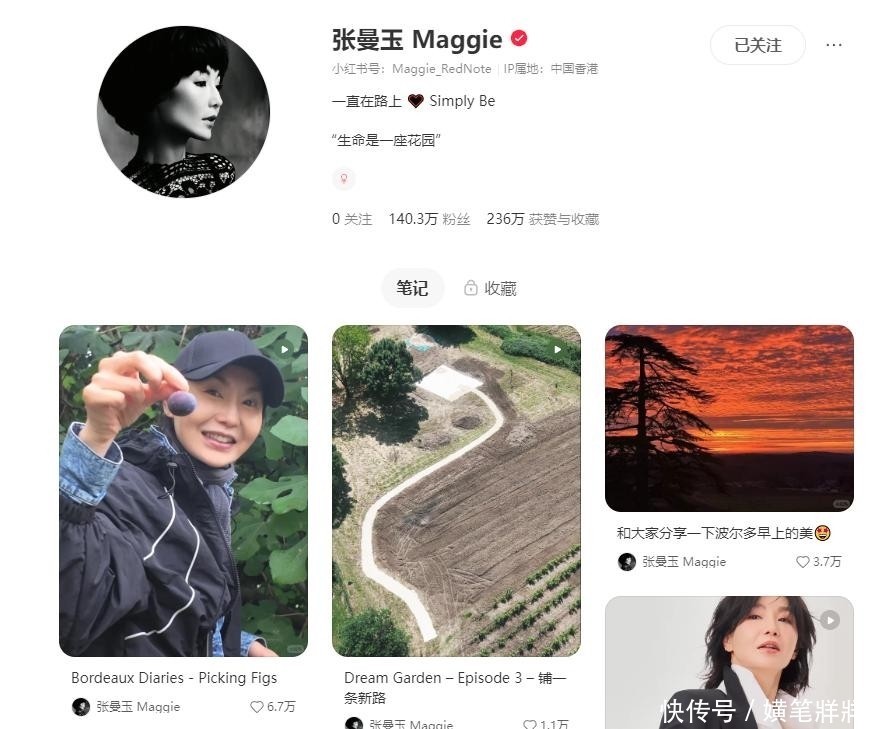872x729 pixels.
Task: Switch to the 笔记 notes tab
Action: coord(412,288)
